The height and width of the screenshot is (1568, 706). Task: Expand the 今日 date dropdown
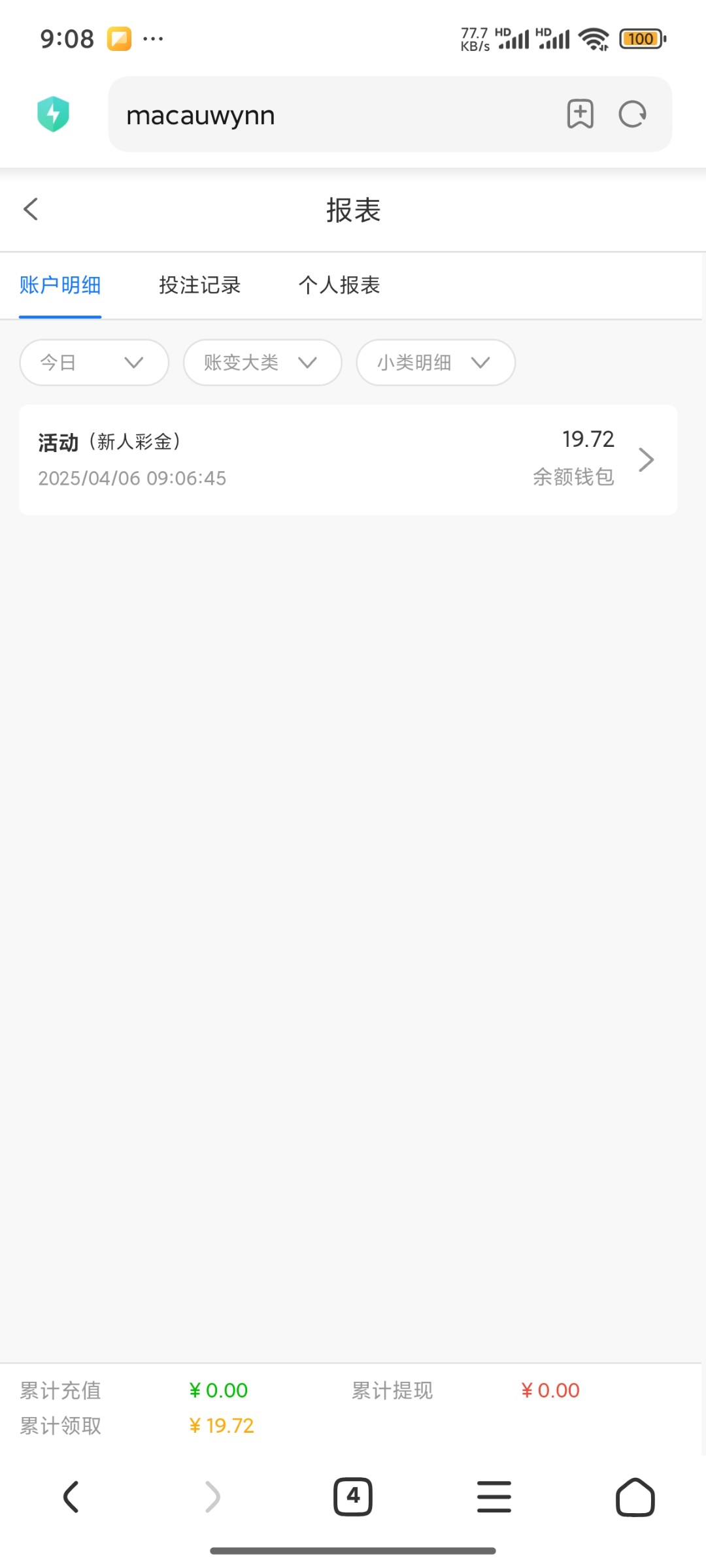click(94, 363)
